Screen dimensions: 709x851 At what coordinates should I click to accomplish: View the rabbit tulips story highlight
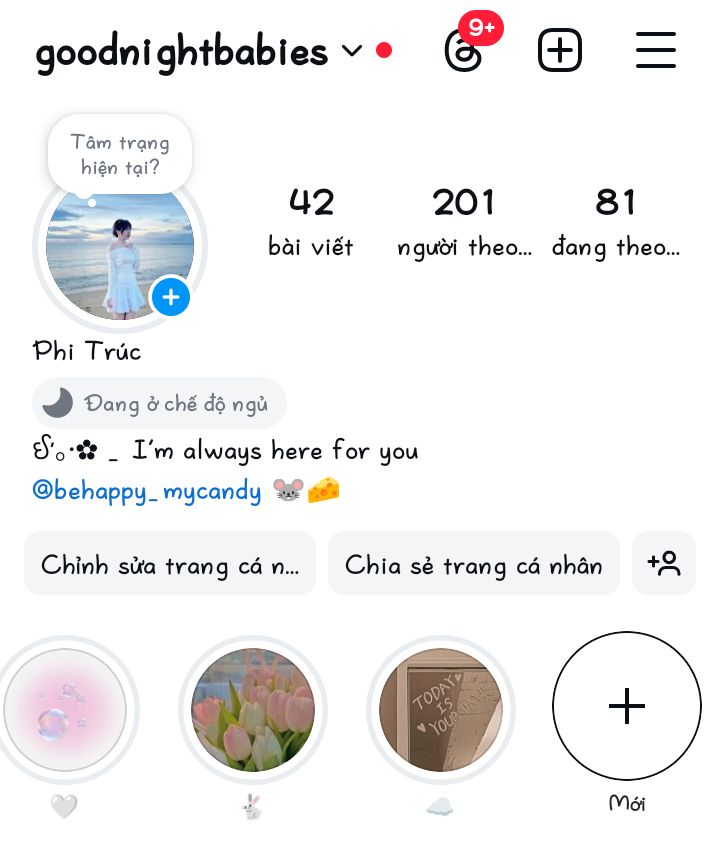(253, 710)
